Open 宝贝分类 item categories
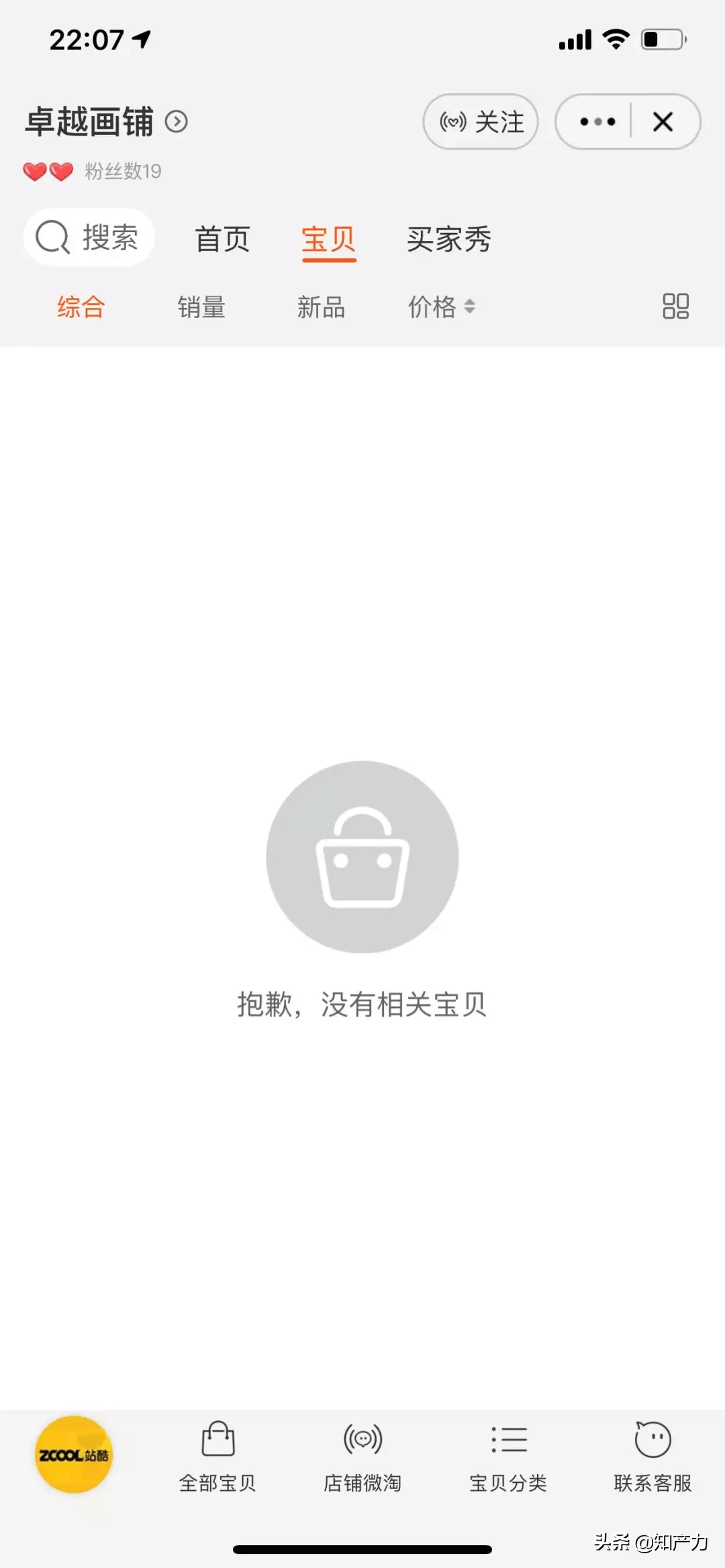 click(x=508, y=1457)
